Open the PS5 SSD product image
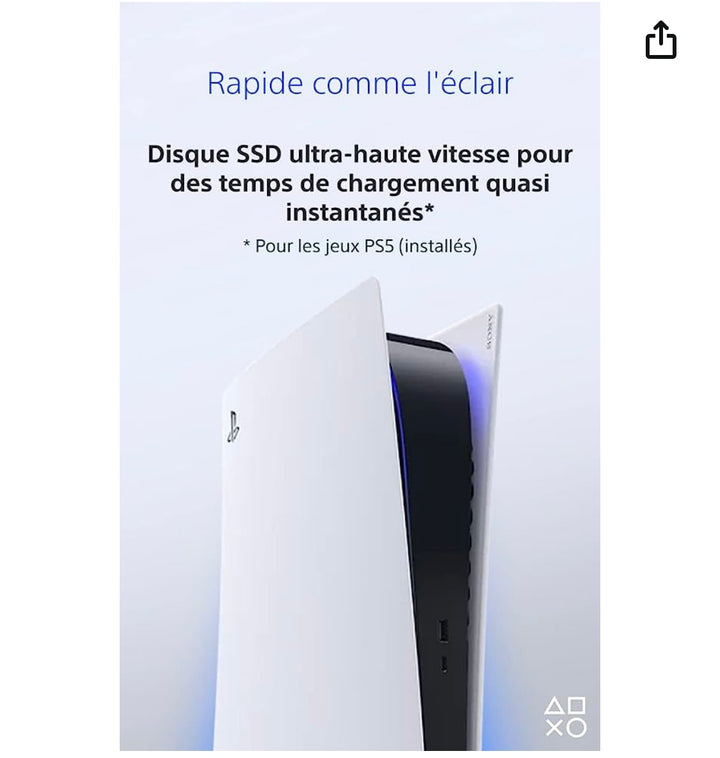The image size is (720, 758). pos(360,400)
